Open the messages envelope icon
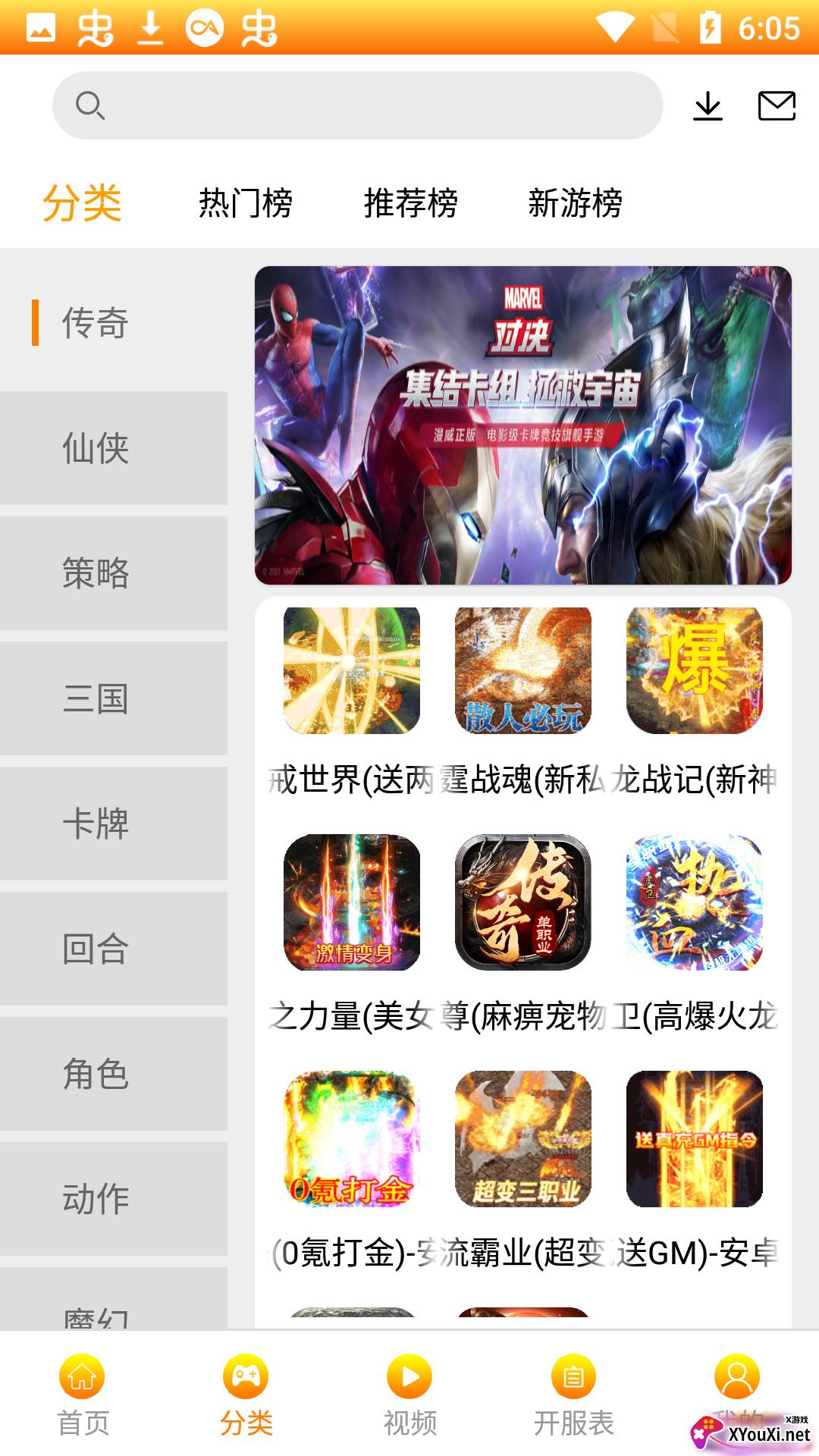The width and height of the screenshot is (819, 1456). point(777,106)
